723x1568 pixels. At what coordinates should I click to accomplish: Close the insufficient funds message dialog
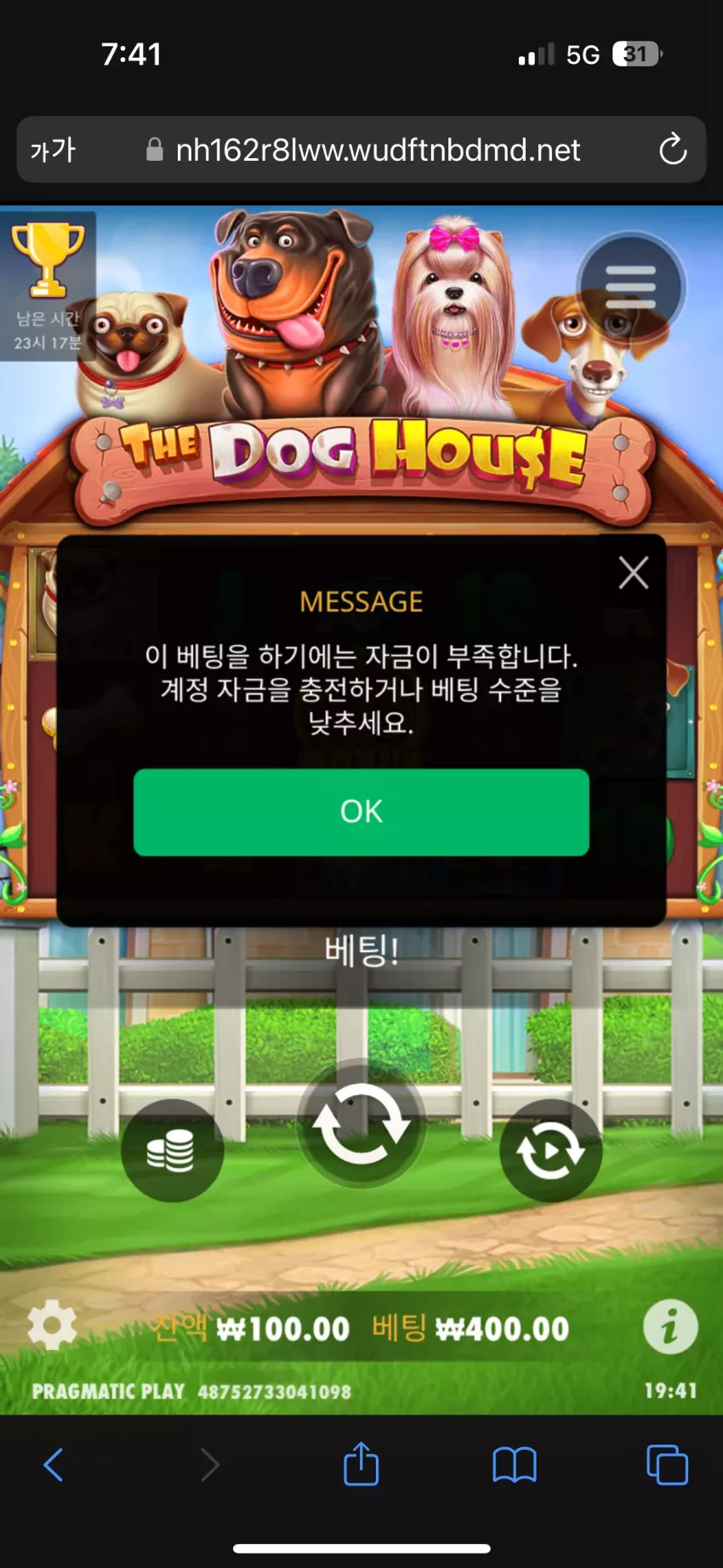(x=634, y=573)
